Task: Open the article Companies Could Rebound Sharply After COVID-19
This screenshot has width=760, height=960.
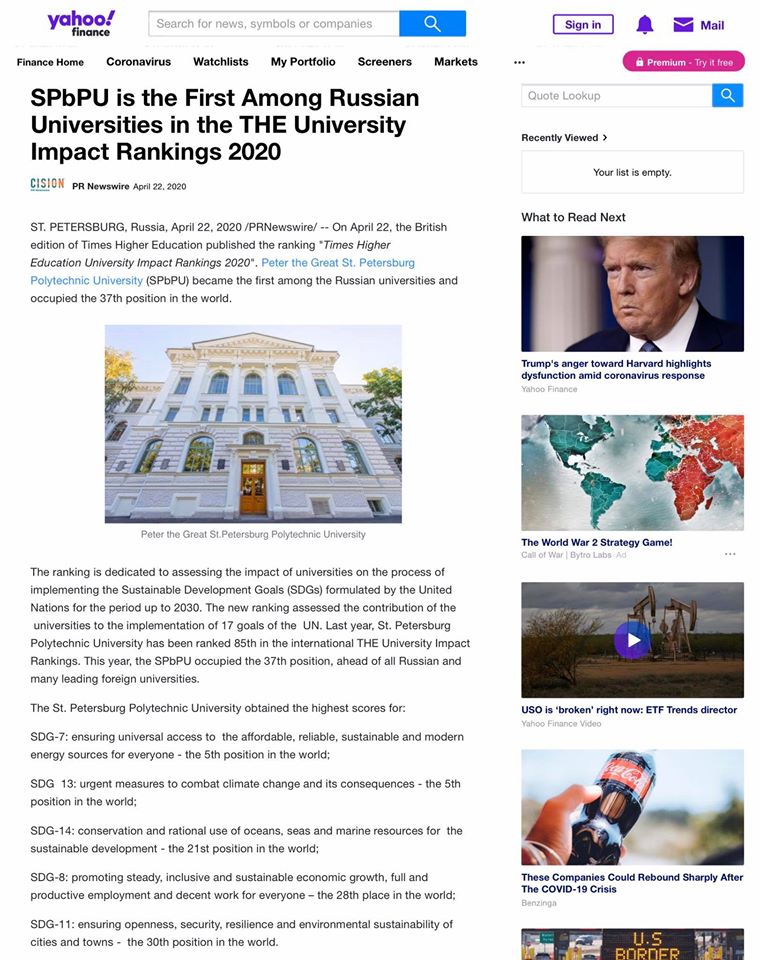Action: tap(632, 883)
